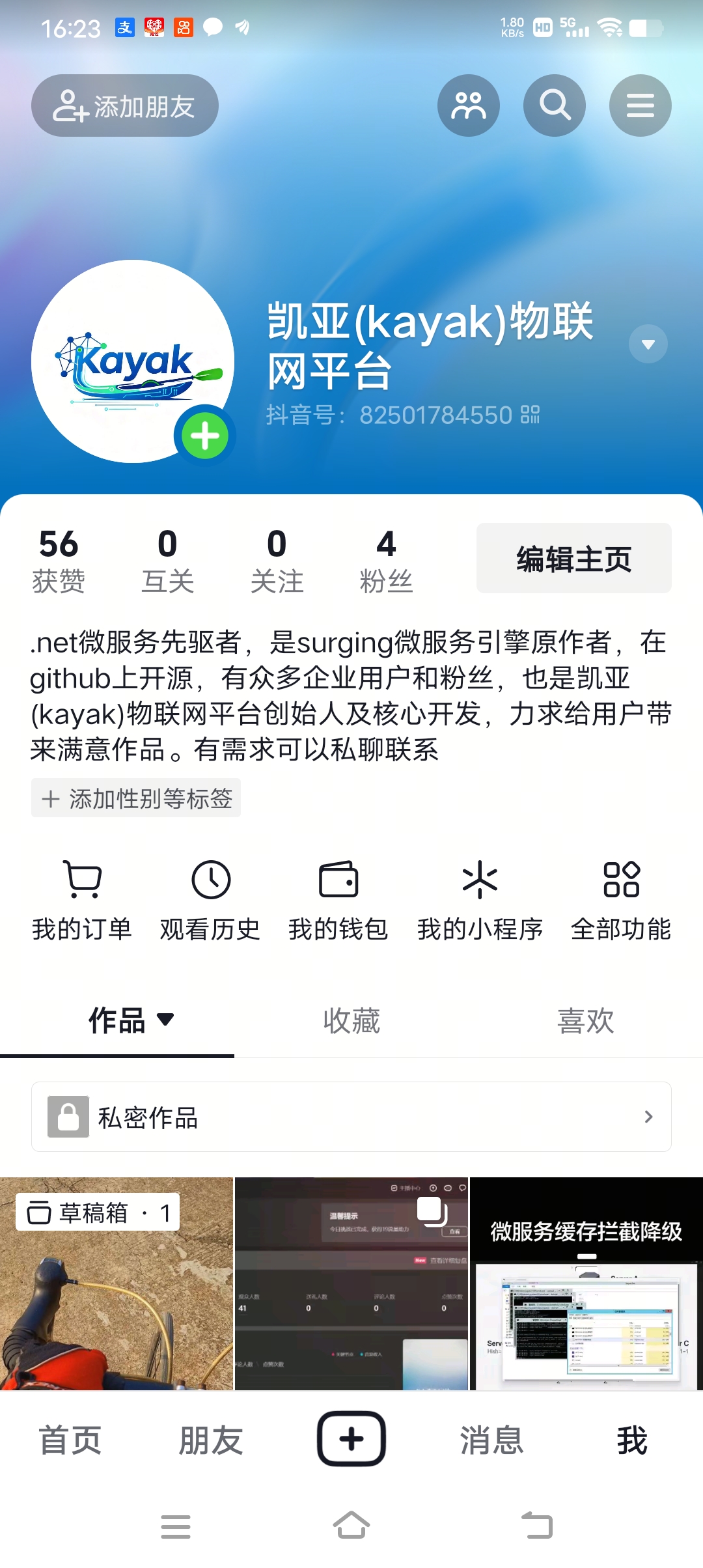Add tags via 添加性别等标签
Screen dimensions: 703x1568
[x=136, y=798]
